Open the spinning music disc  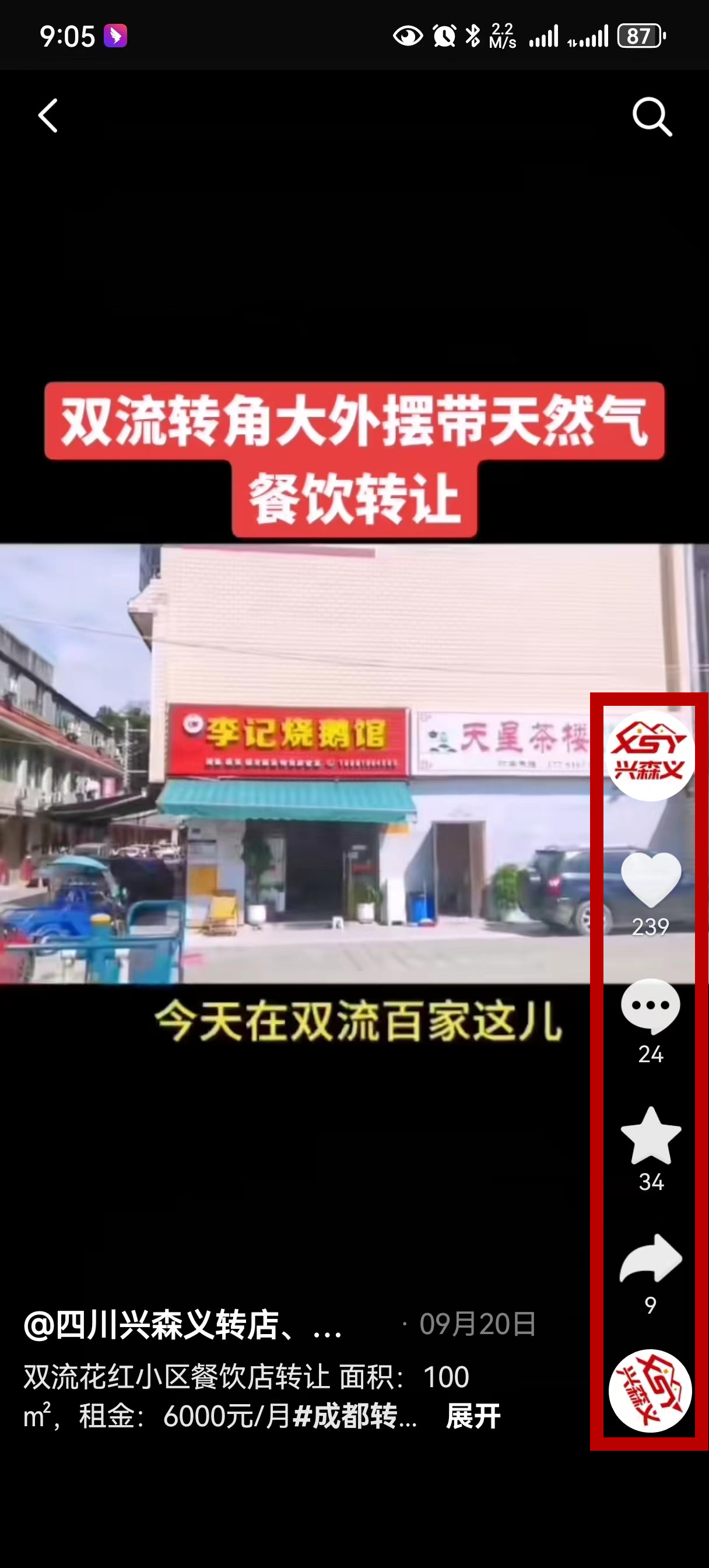click(650, 1391)
